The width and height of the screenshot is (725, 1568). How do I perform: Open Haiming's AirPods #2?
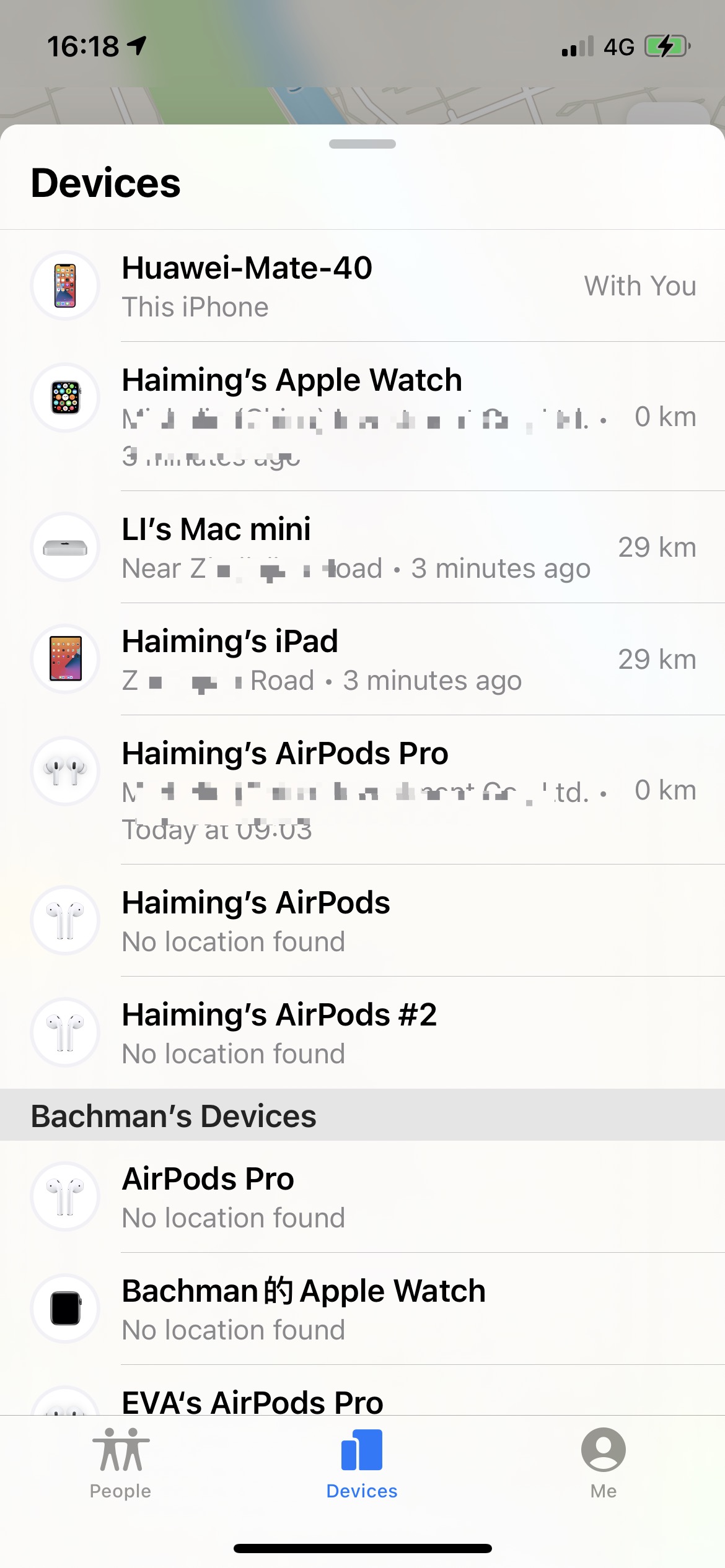click(x=362, y=1033)
